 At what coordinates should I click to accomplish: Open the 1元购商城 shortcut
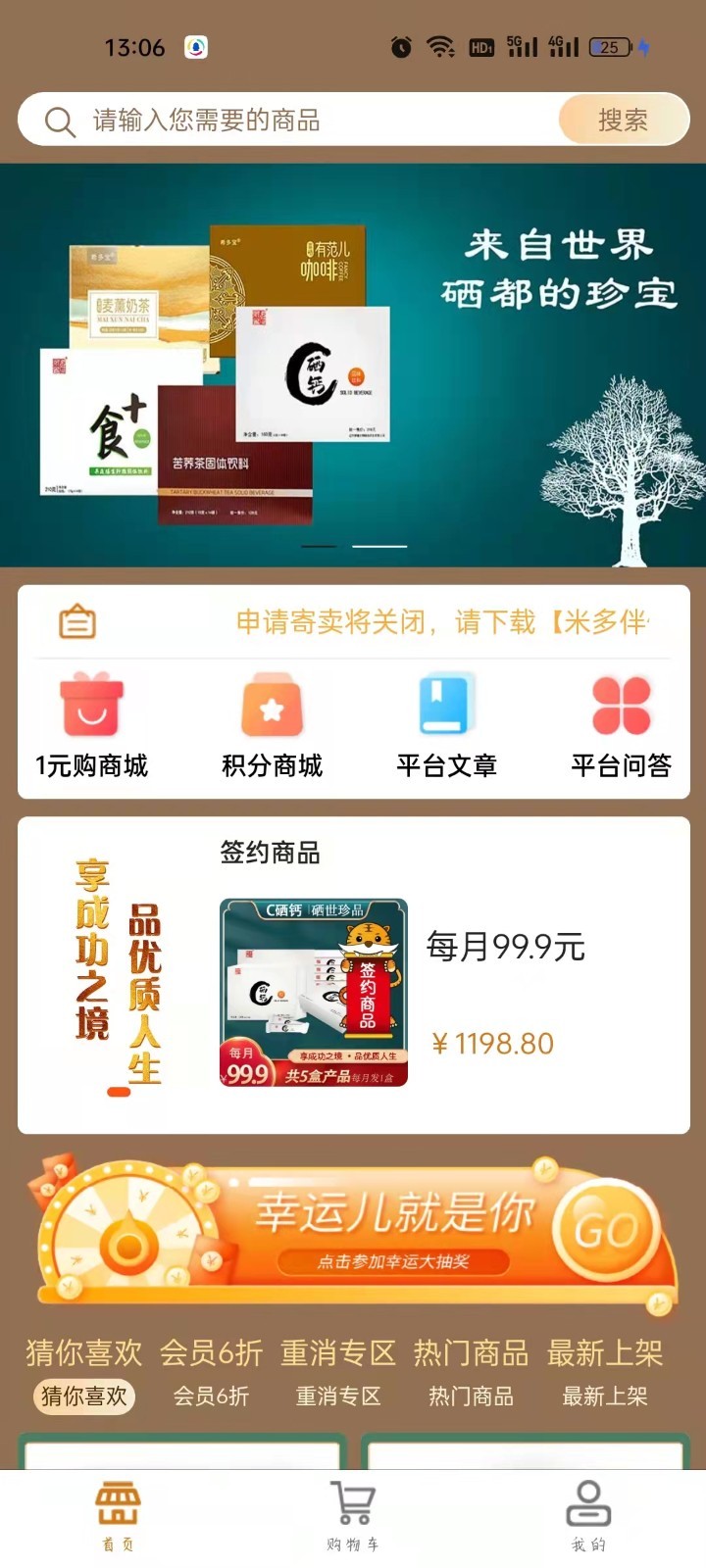point(92,725)
